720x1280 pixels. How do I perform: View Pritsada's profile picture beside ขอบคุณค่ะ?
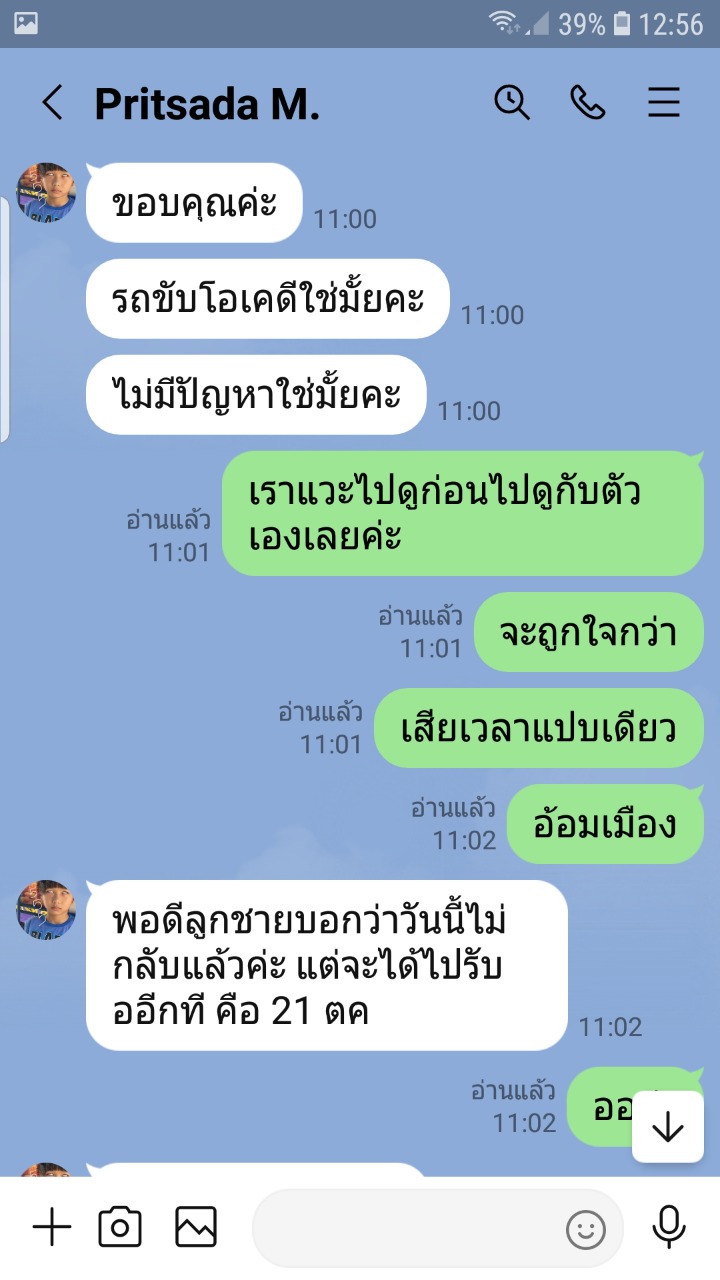[x=46, y=192]
